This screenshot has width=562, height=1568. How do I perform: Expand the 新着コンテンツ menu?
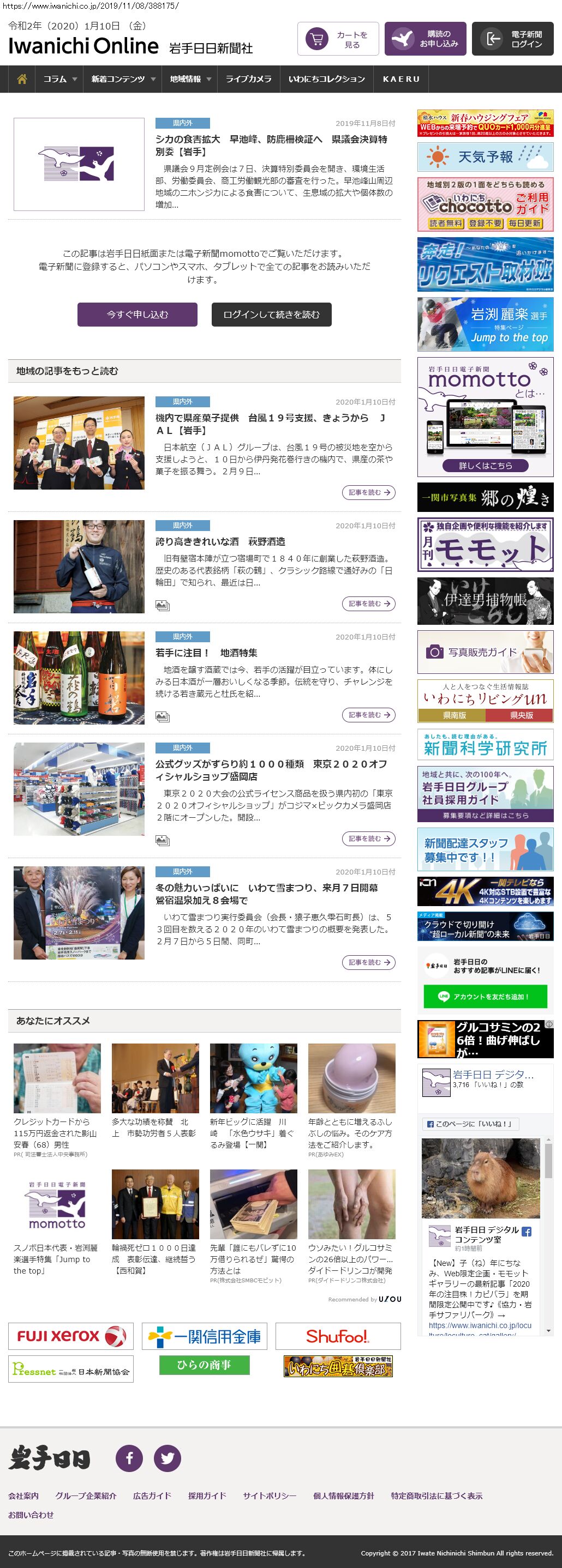tap(123, 79)
